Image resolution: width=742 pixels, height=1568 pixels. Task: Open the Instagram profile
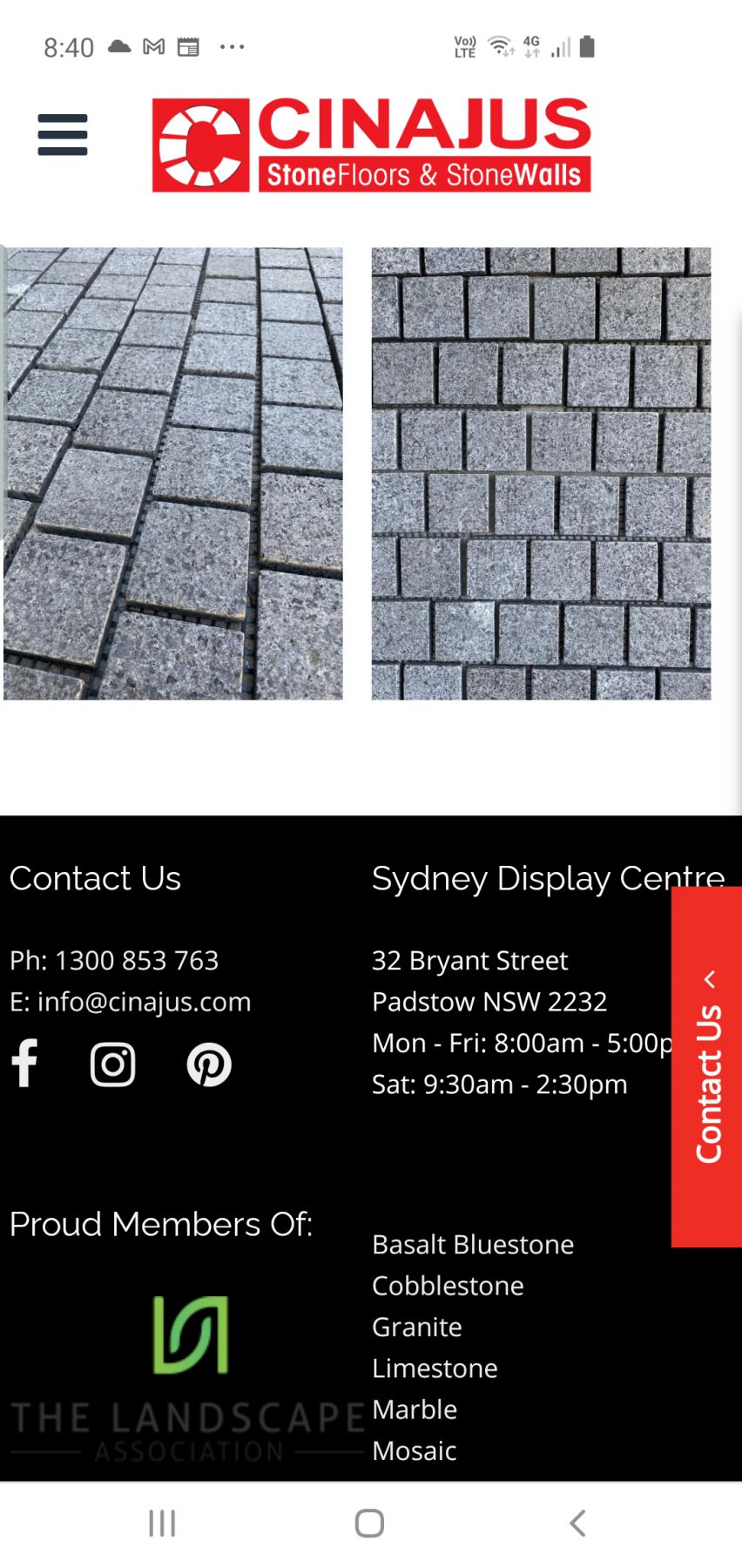point(113,1064)
